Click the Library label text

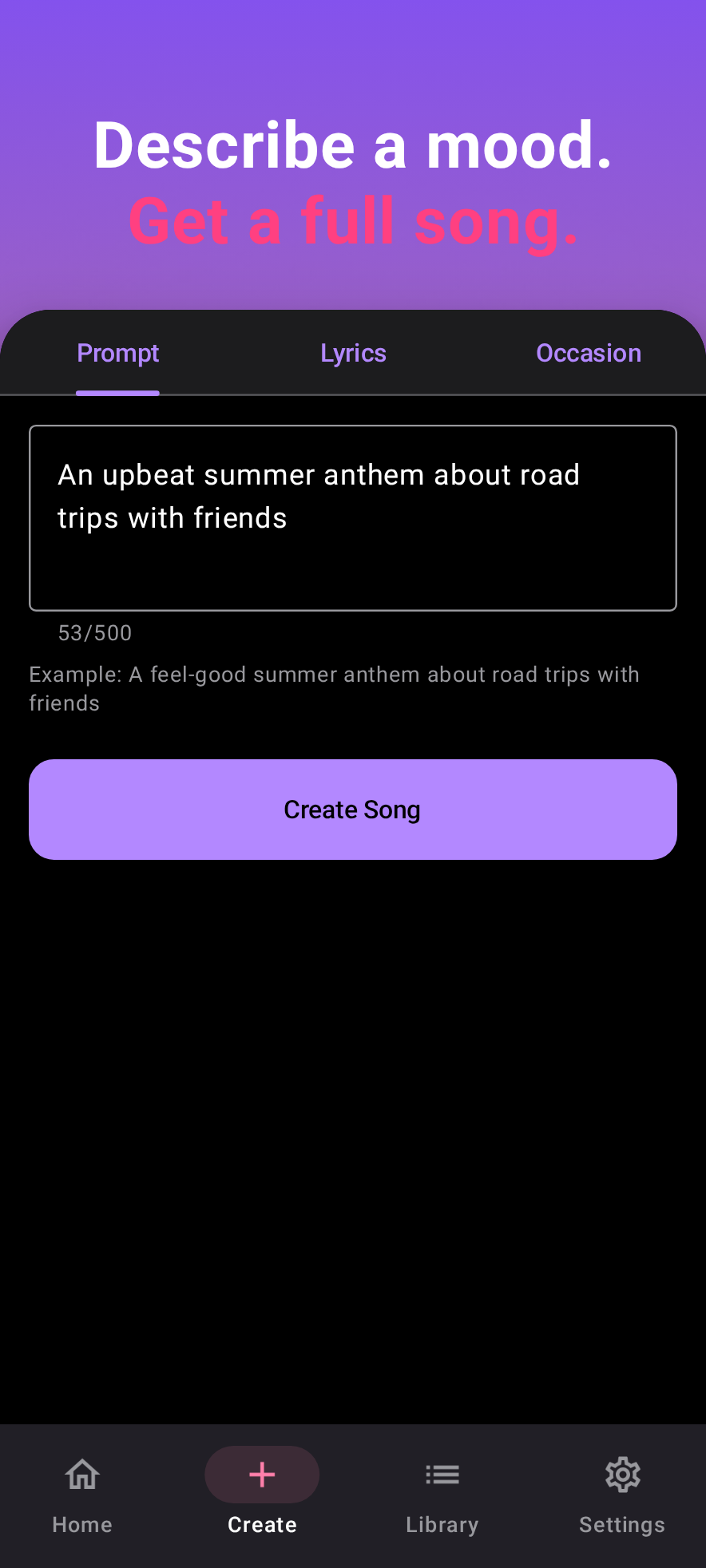click(x=442, y=1523)
